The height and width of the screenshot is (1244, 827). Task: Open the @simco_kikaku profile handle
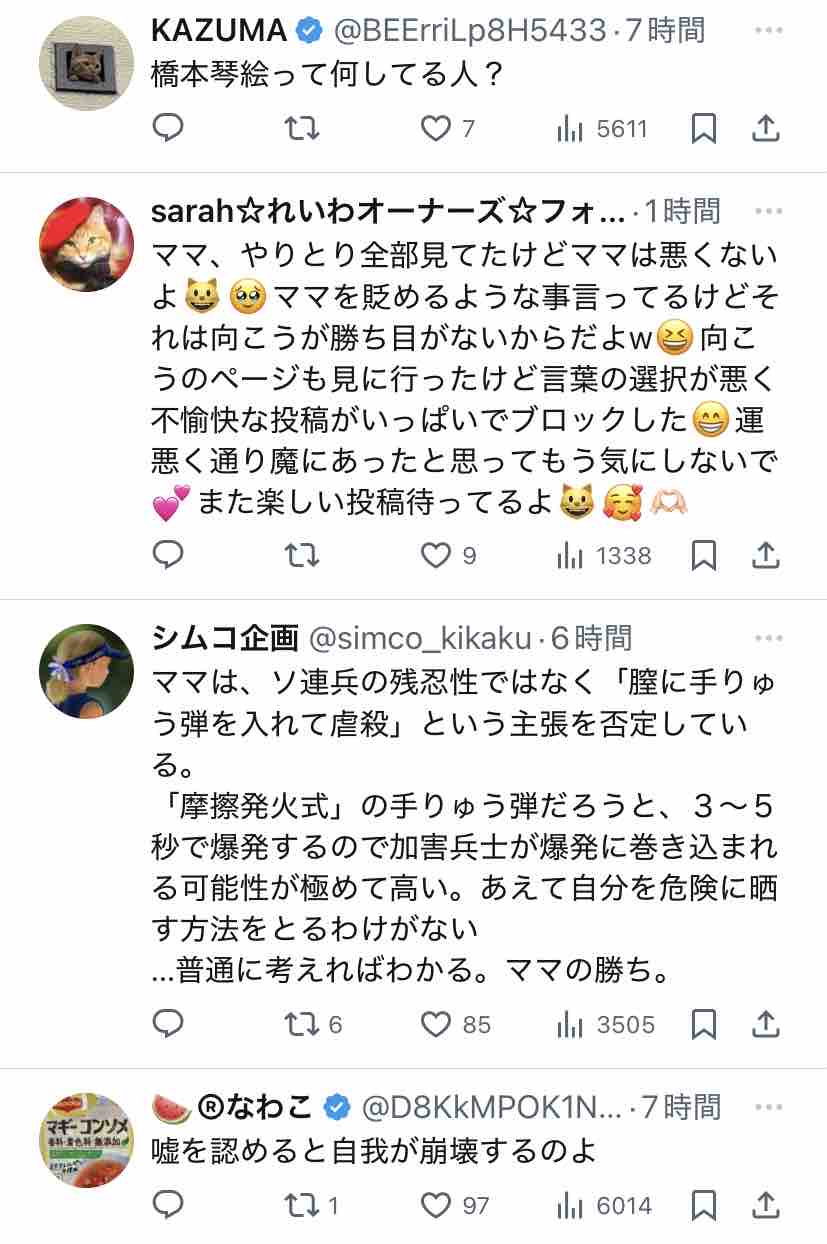point(421,638)
